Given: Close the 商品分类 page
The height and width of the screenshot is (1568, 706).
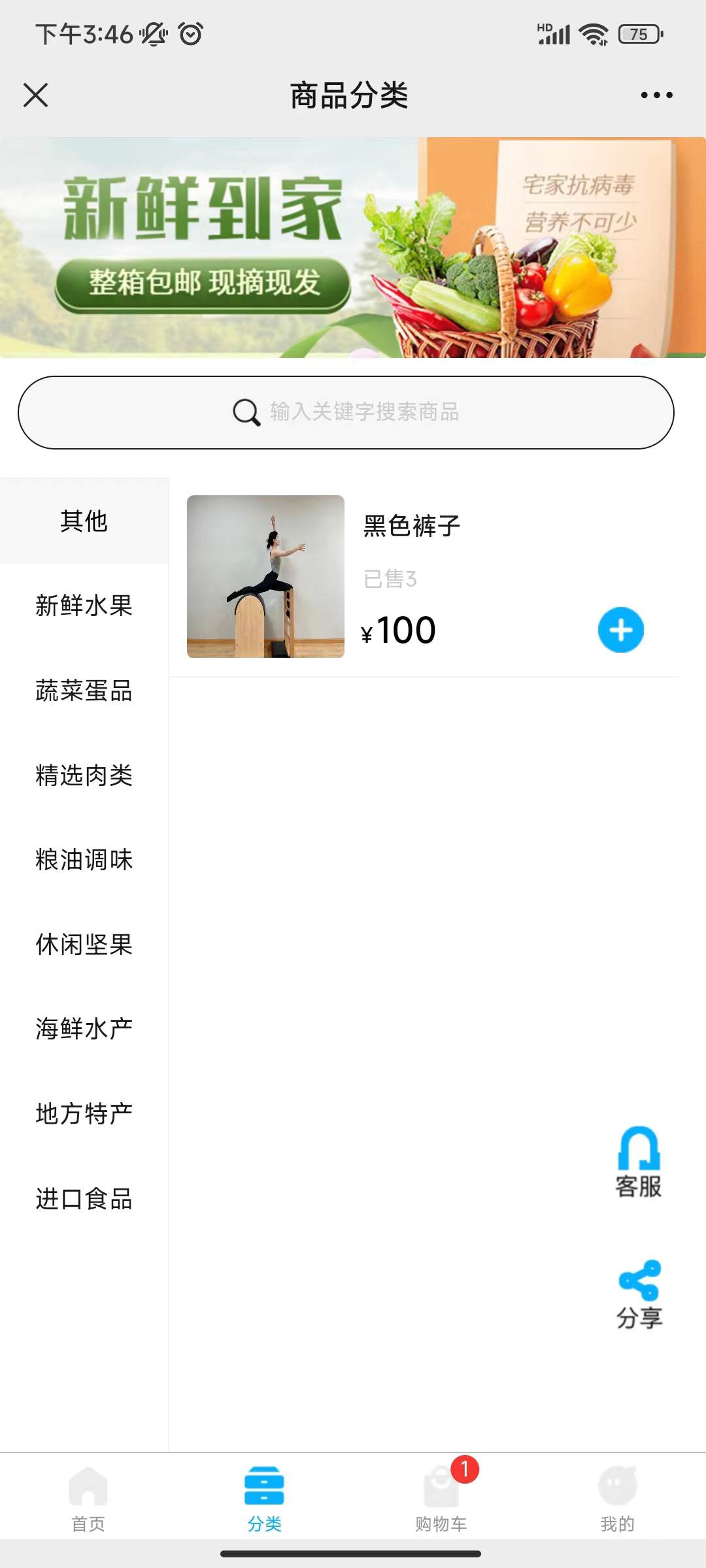Looking at the screenshot, I should [x=35, y=95].
